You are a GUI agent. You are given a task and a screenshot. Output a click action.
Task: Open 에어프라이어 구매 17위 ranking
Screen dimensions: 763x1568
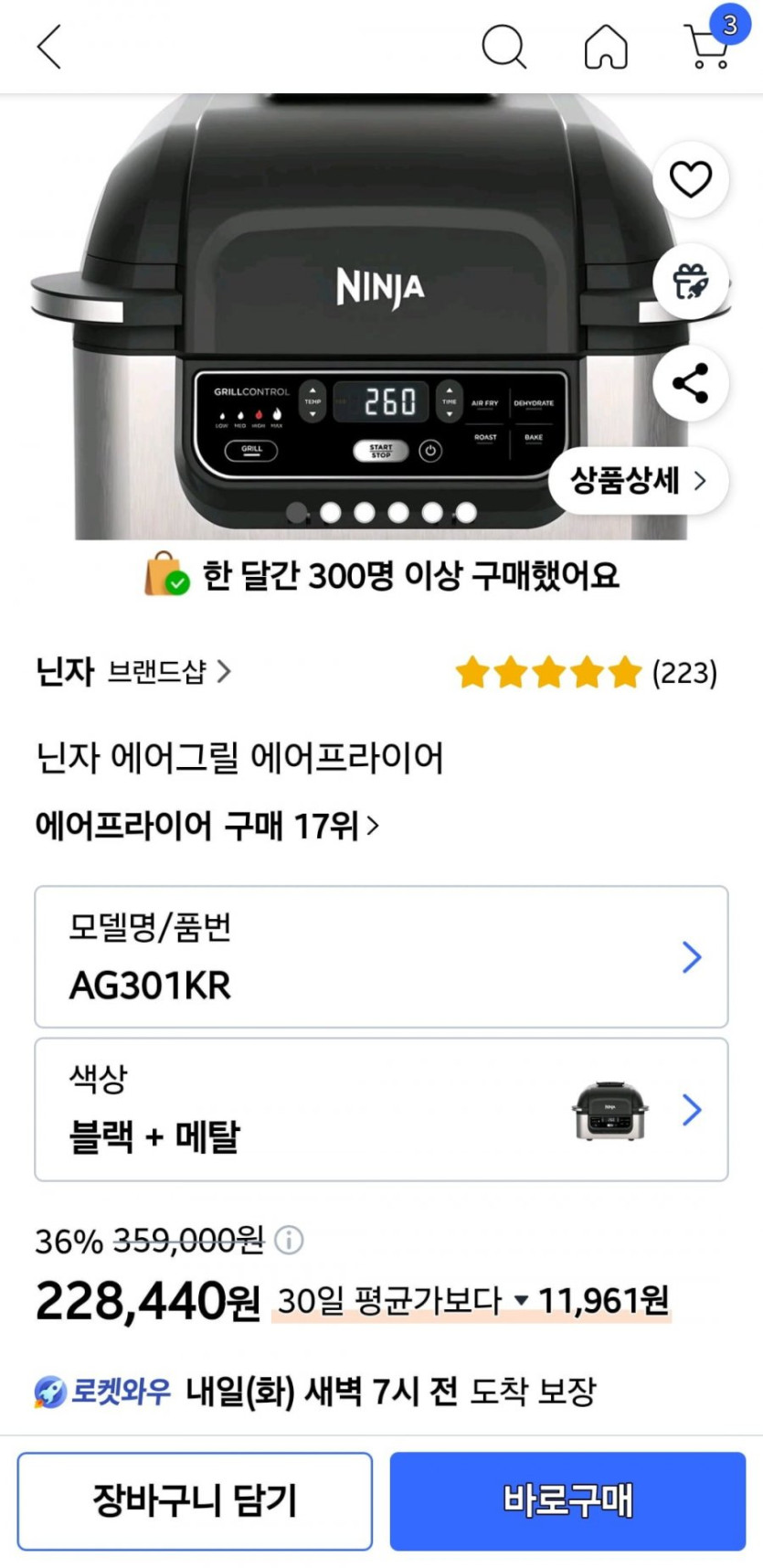(x=207, y=826)
